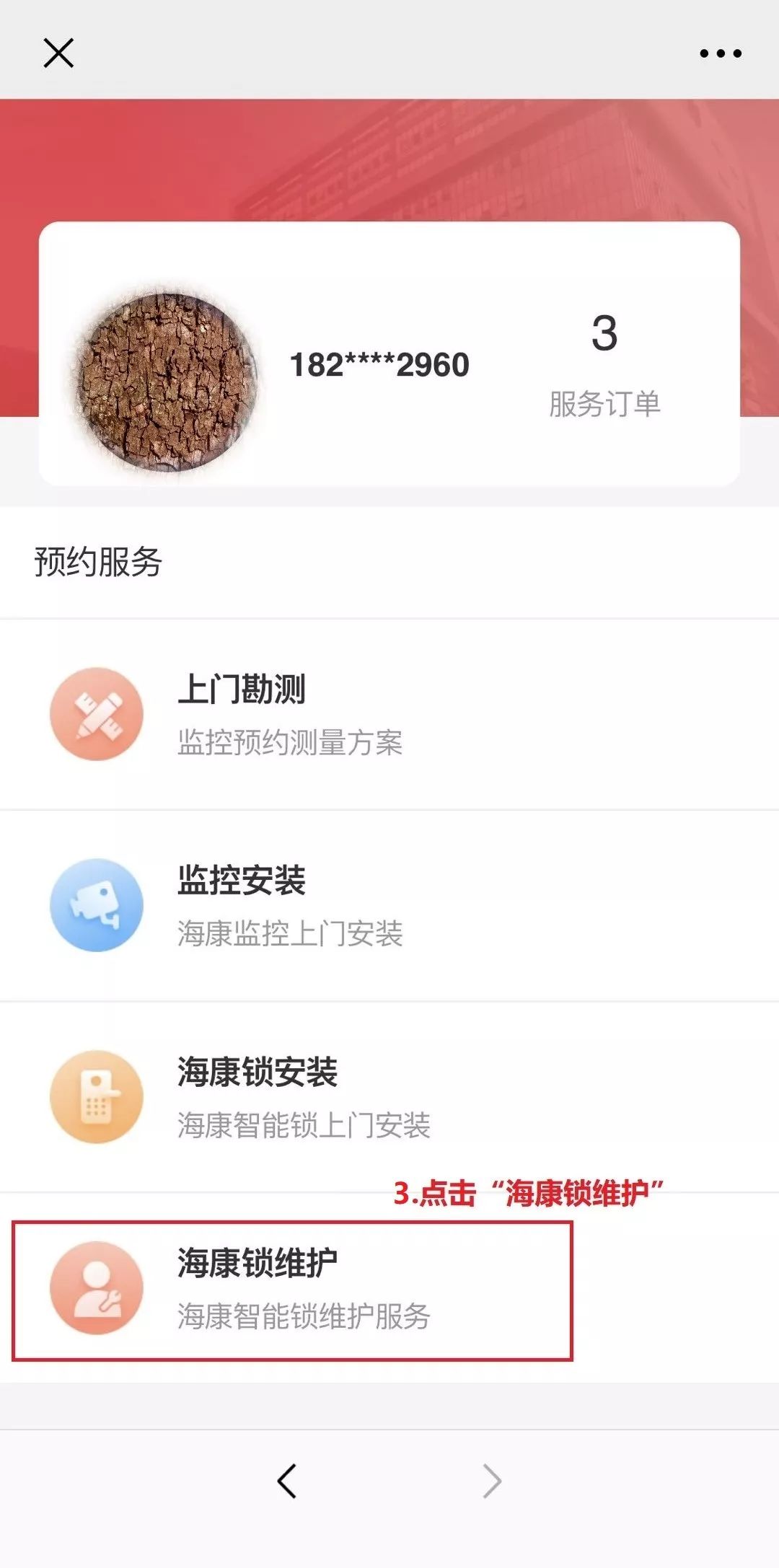The height and width of the screenshot is (1568, 779).
Task: Choose 海康锁安装 lock installation
Action: pos(289,1096)
